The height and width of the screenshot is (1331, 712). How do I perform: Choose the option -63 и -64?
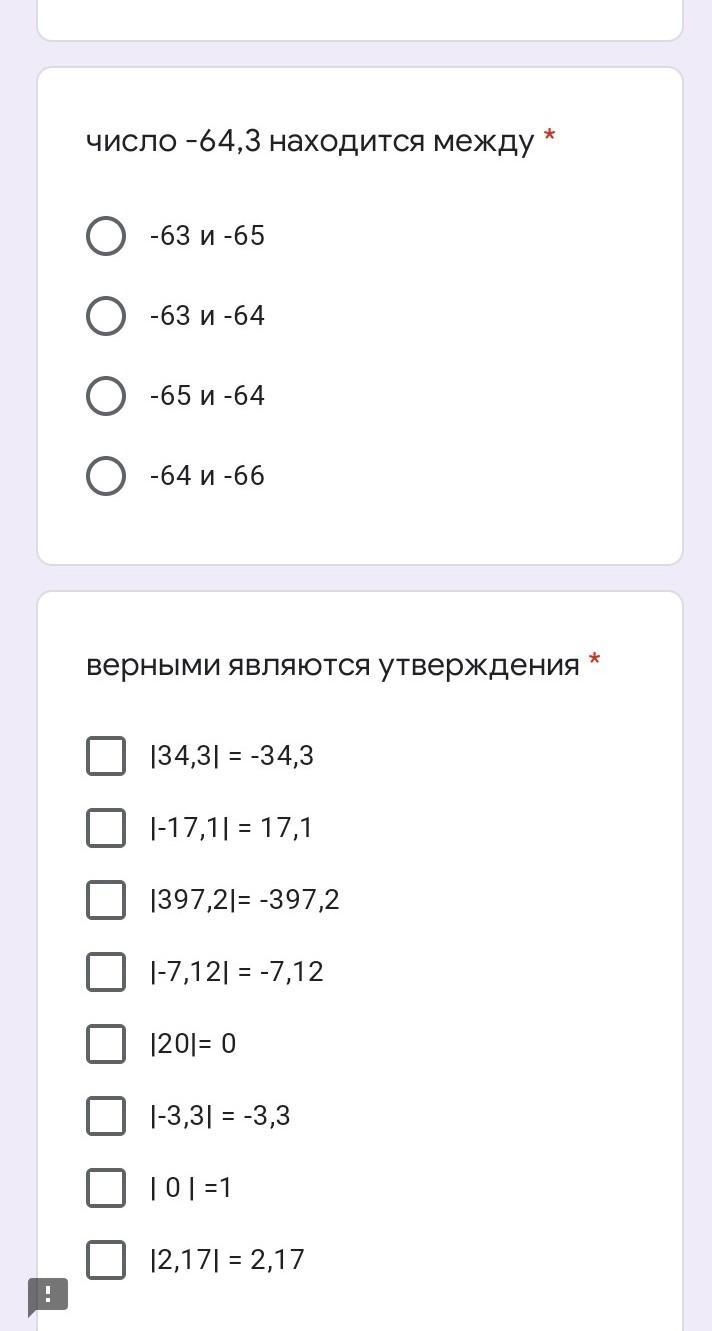coord(106,316)
